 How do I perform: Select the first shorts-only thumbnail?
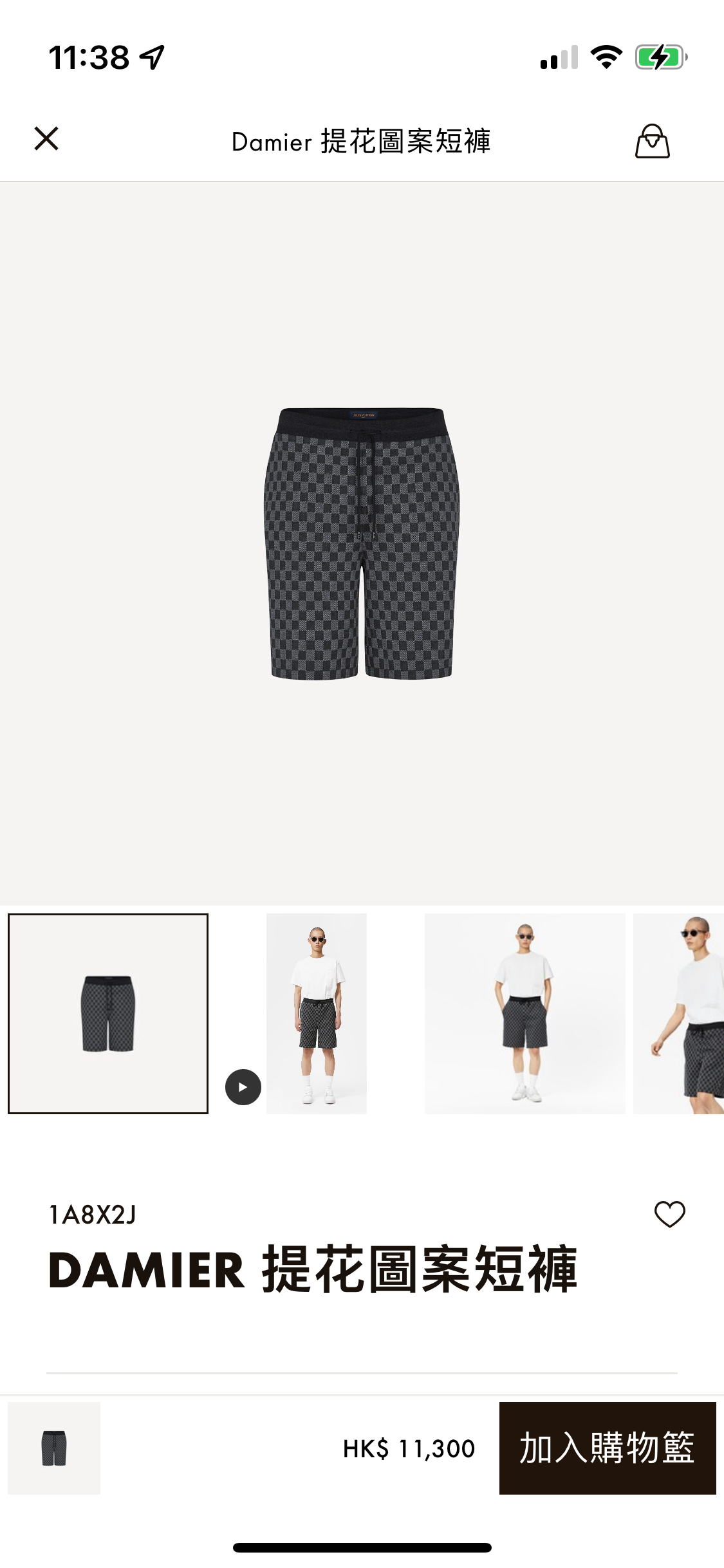[108, 1014]
